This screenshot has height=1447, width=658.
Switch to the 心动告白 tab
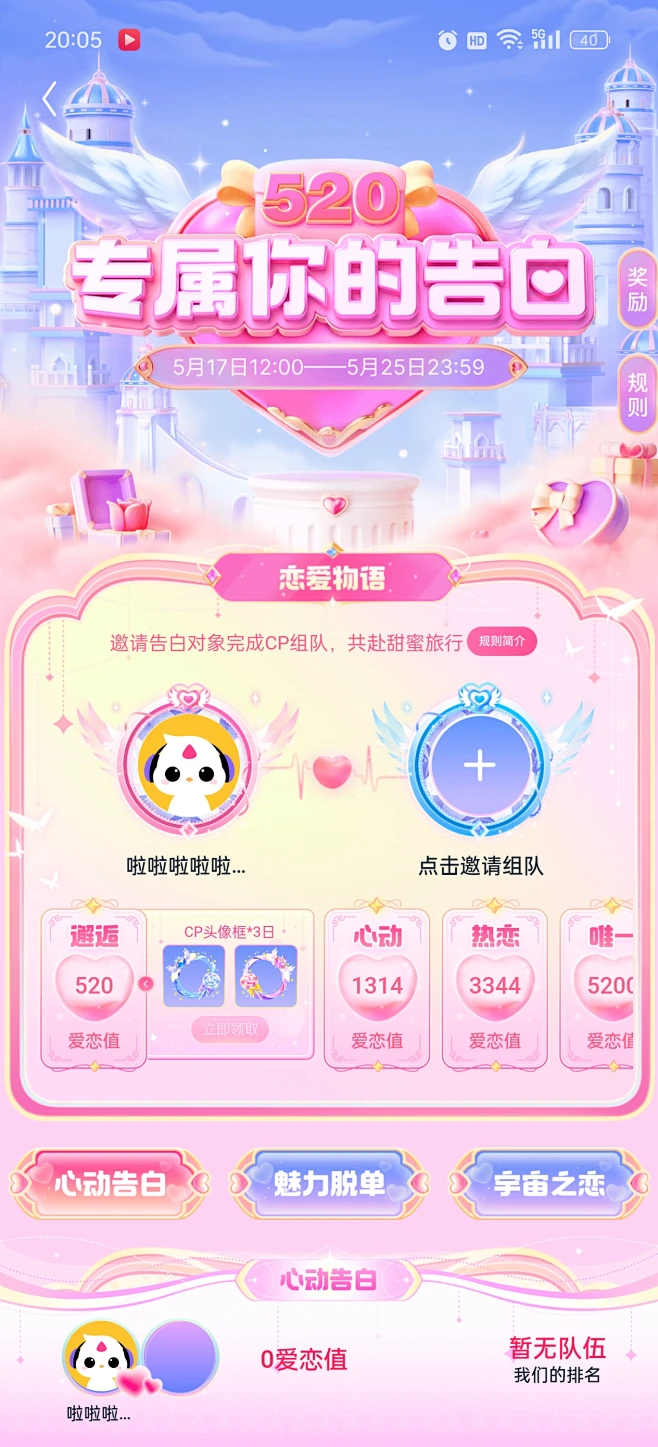click(110, 1184)
